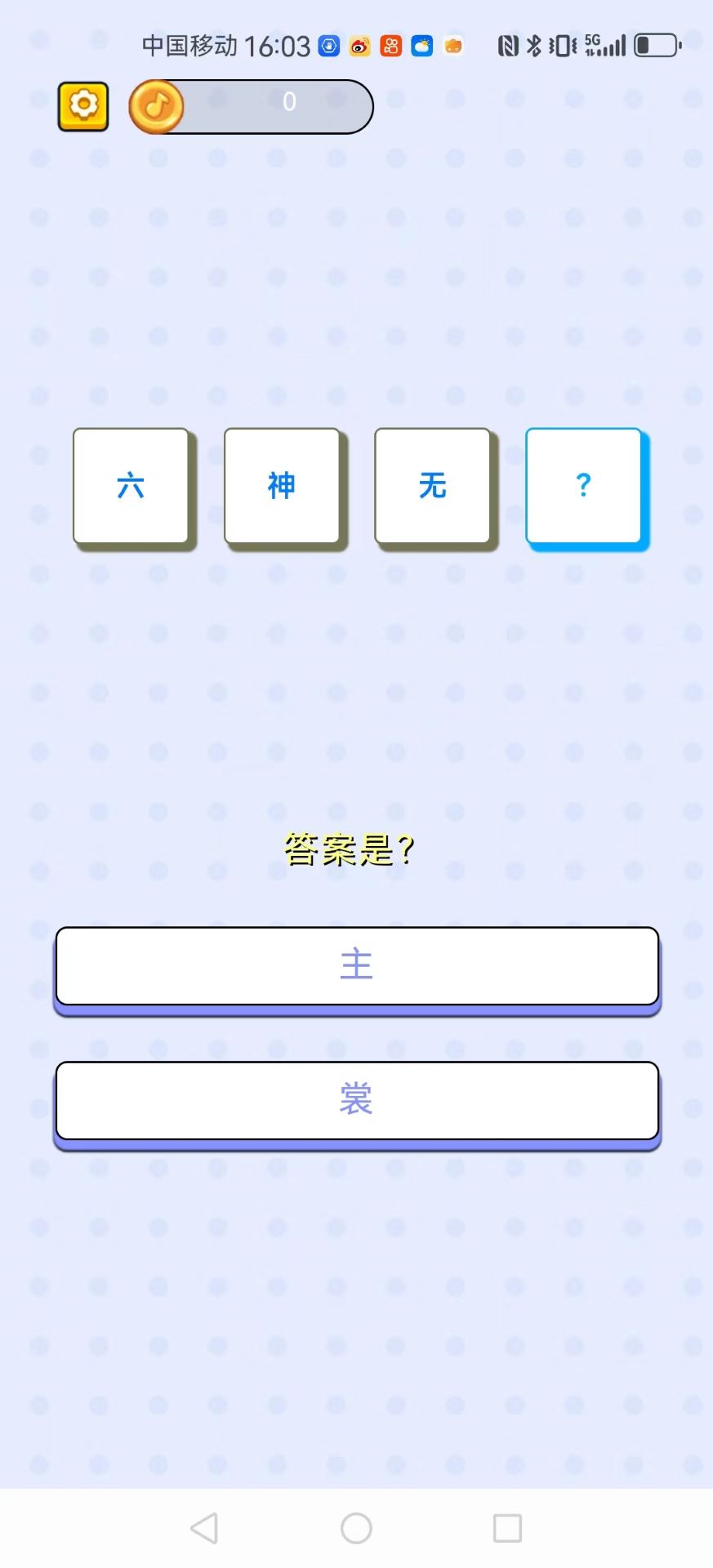The width and height of the screenshot is (713, 1568).
Task: Tap the Kuaishou icon in the status bar
Action: [x=390, y=47]
